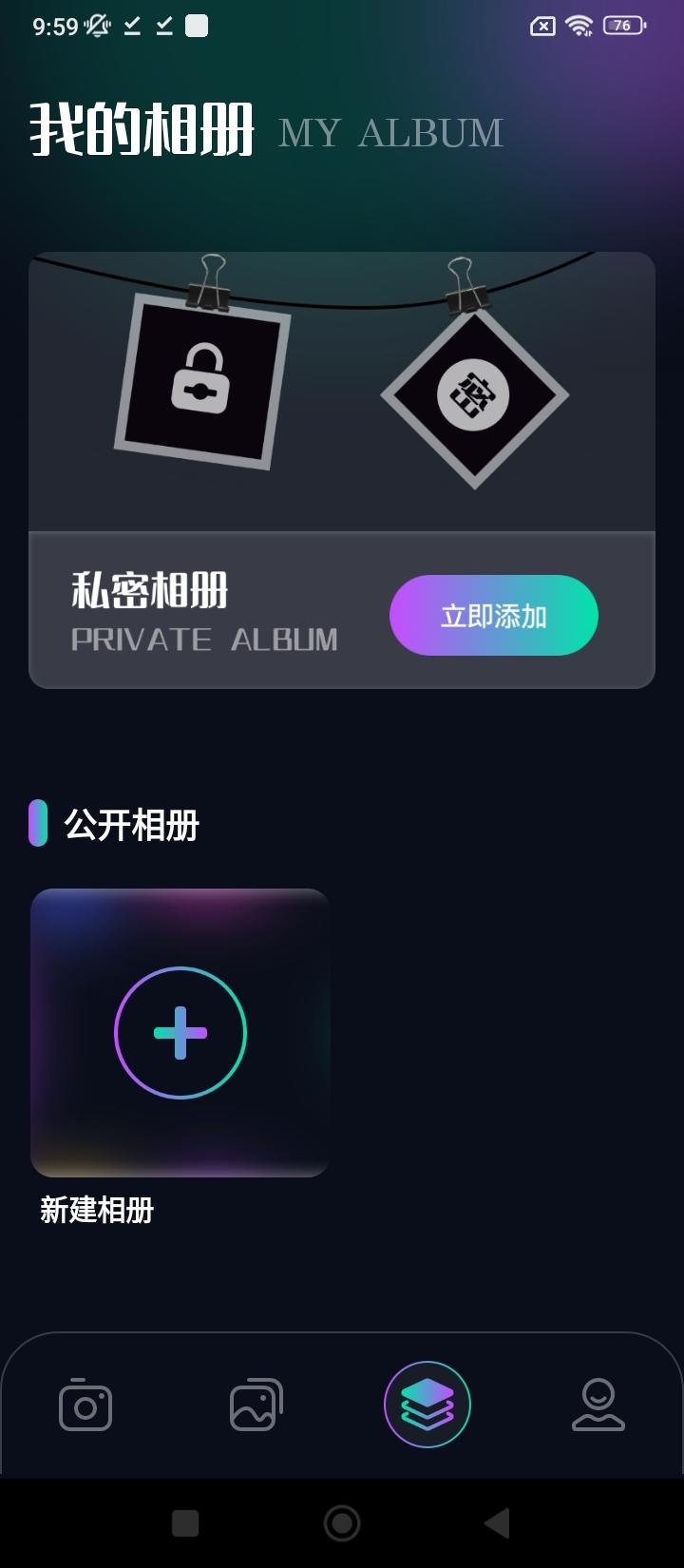Tap the system back button

click(x=497, y=1523)
